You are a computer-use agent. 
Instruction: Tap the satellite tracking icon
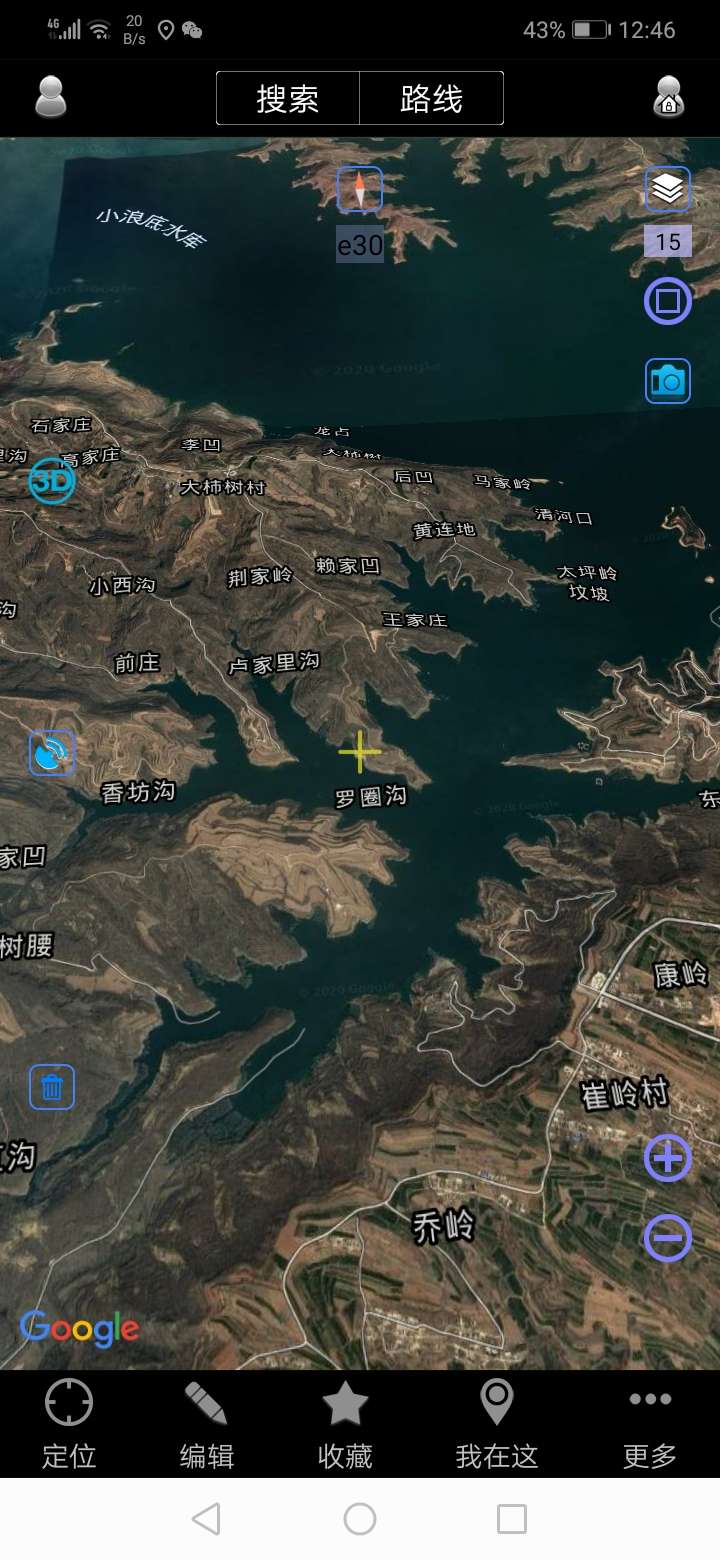(51, 753)
